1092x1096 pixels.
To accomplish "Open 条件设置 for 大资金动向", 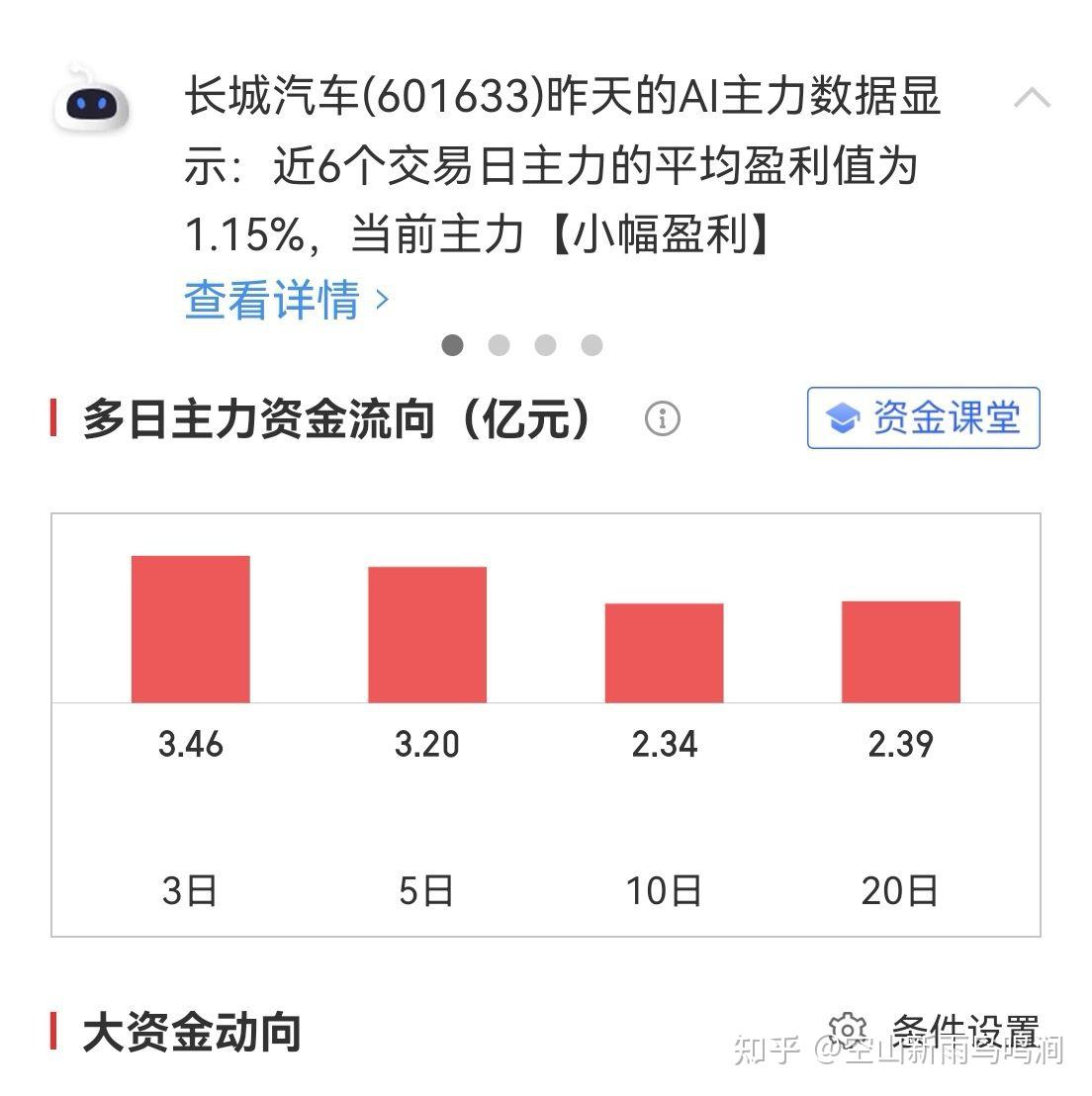I will (x=935, y=1031).
